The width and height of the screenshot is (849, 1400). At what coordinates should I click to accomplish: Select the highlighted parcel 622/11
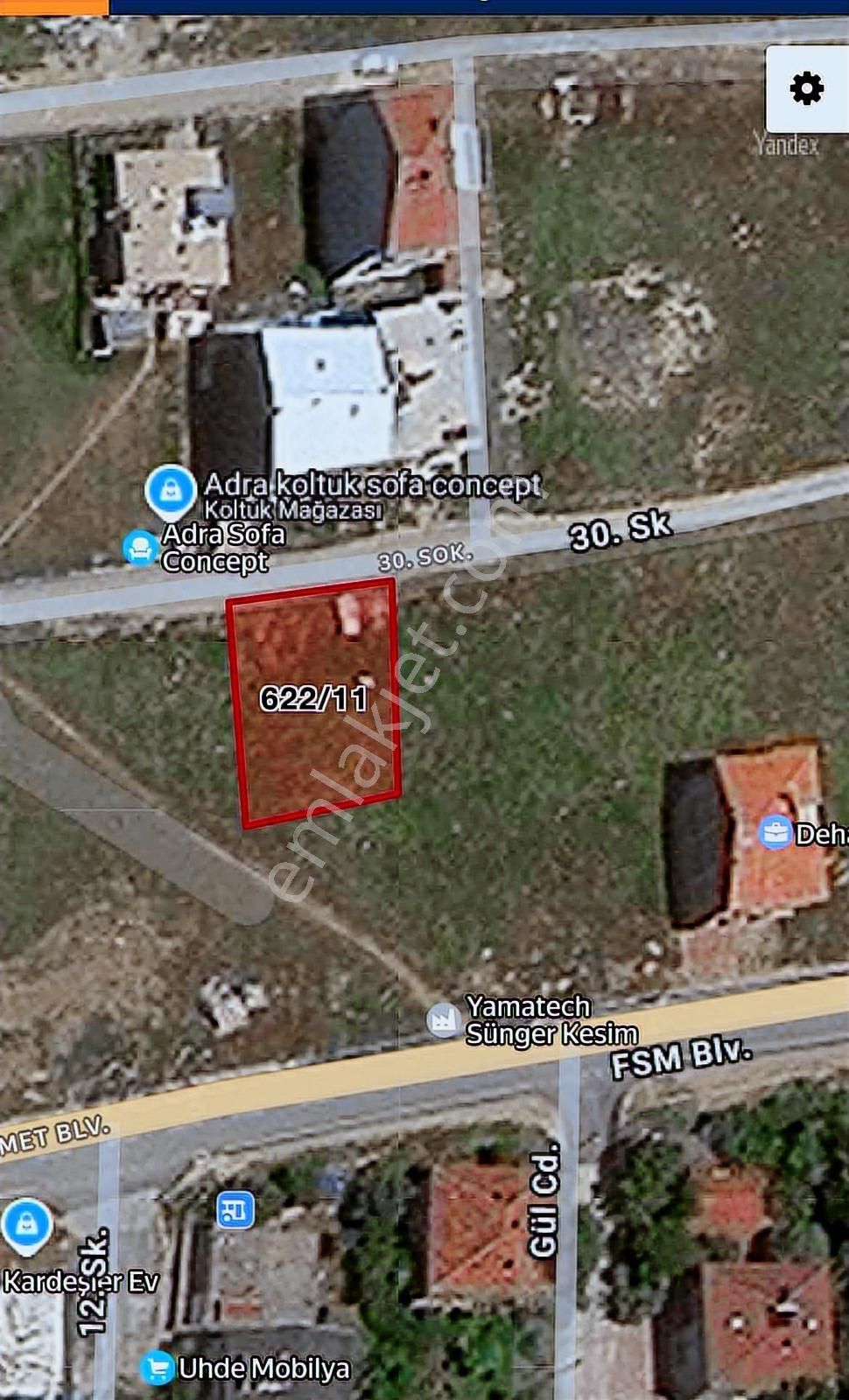(x=313, y=699)
